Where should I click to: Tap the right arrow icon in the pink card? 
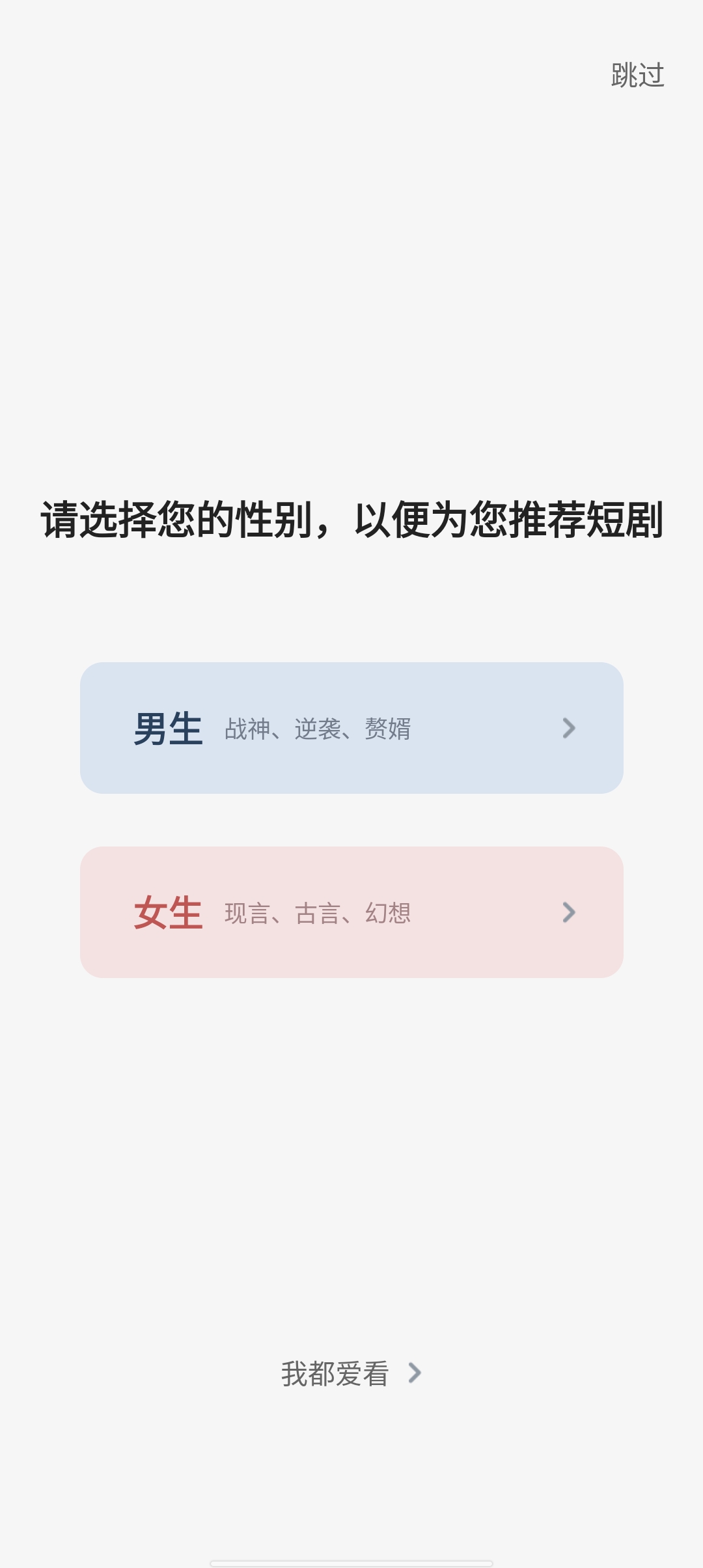click(x=570, y=912)
